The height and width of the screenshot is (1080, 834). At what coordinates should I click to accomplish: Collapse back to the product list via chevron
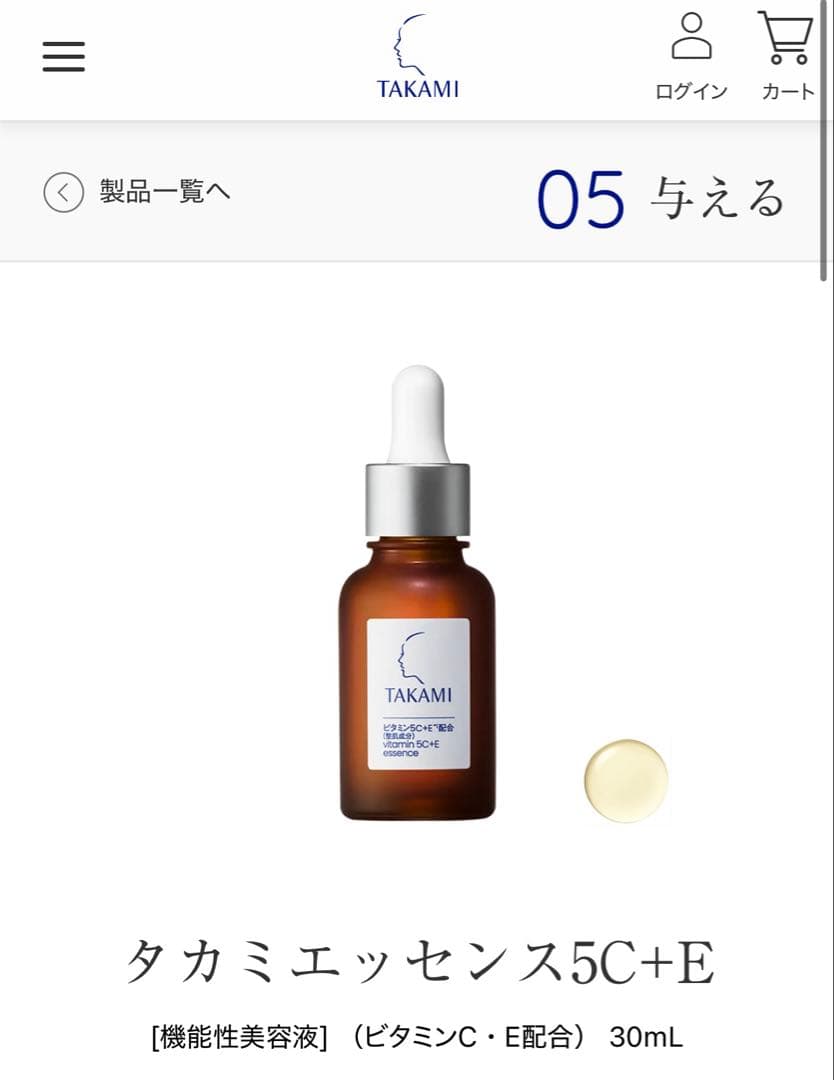[63, 192]
